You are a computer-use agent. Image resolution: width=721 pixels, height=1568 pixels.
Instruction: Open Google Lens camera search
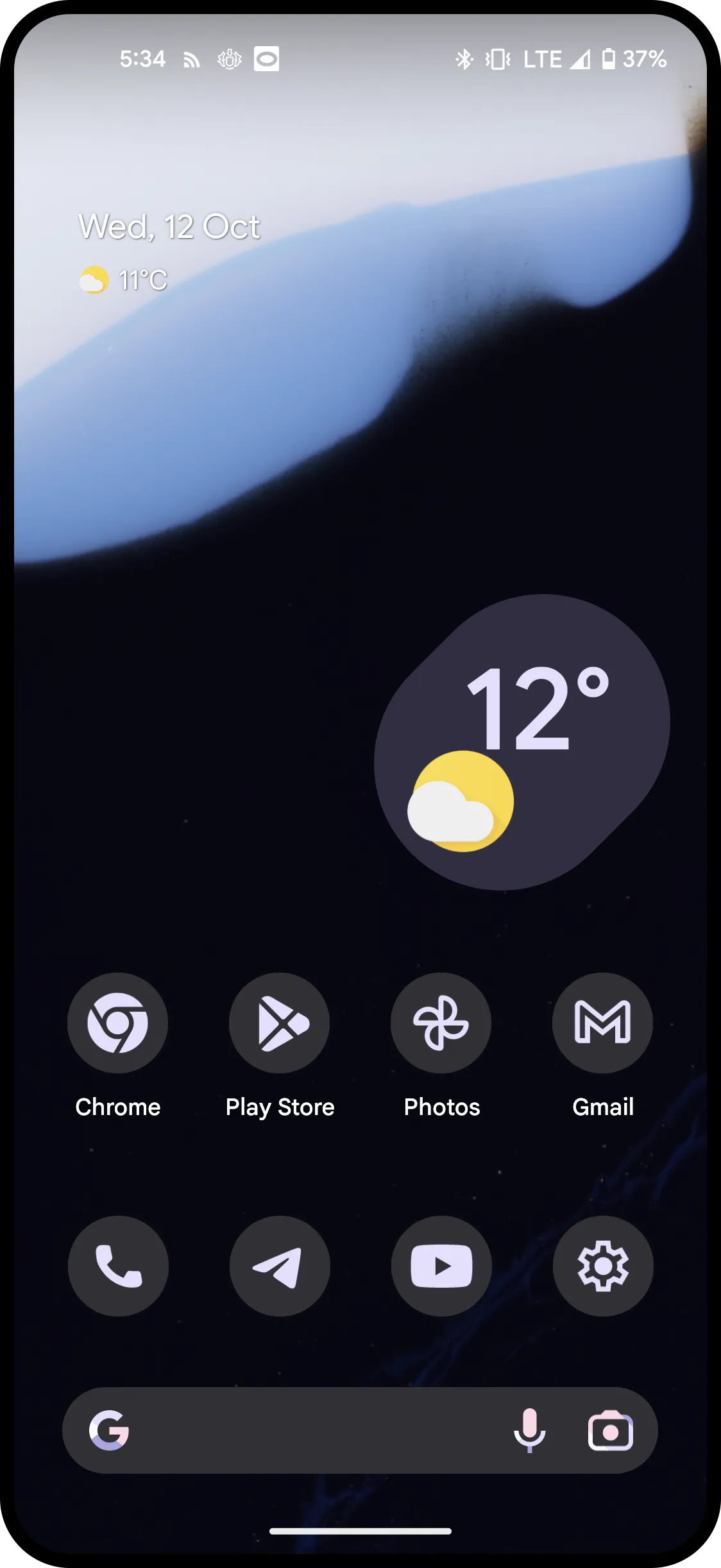click(x=610, y=1430)
